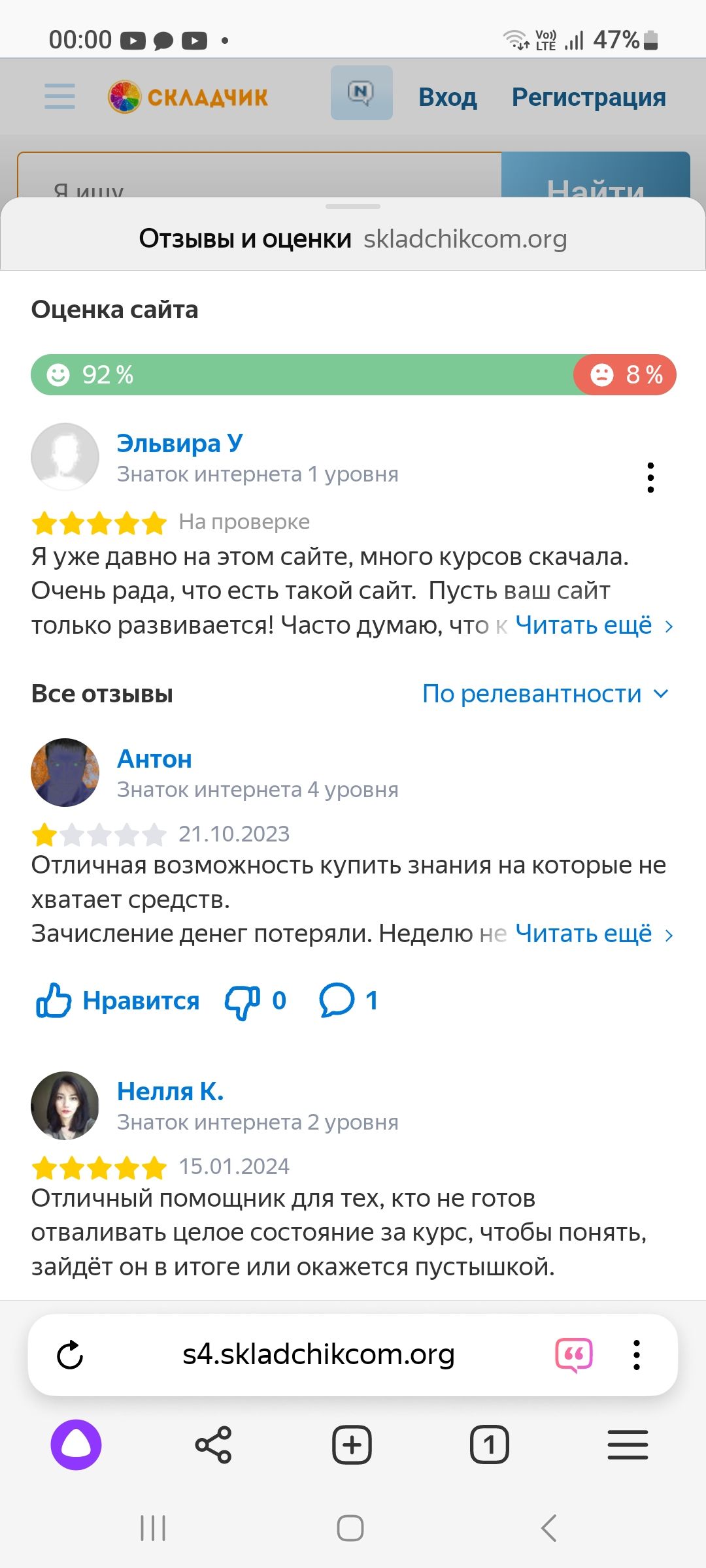Open Эльвира У's profile name link

tap(180, 444)
